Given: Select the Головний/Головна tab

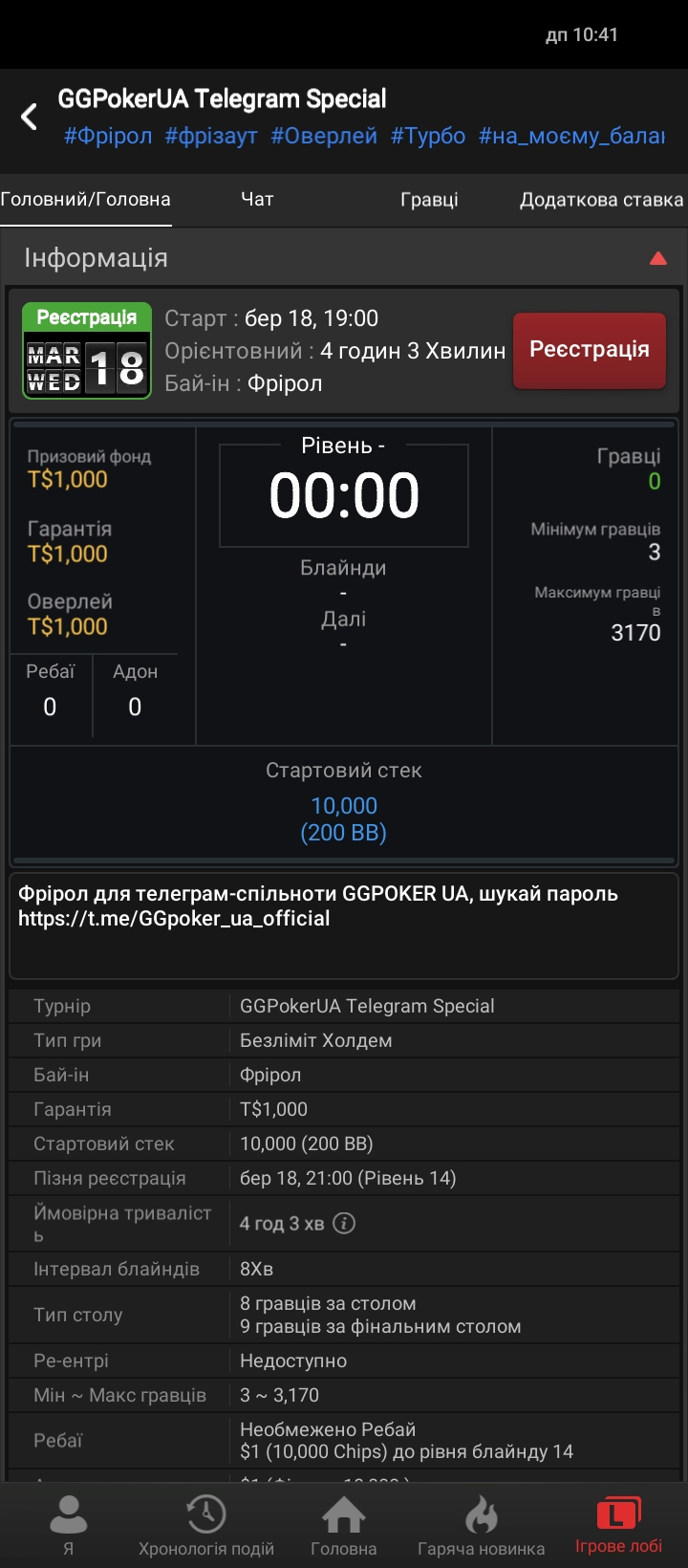Looking at the screenshot, I should click(x=86, y=199).
